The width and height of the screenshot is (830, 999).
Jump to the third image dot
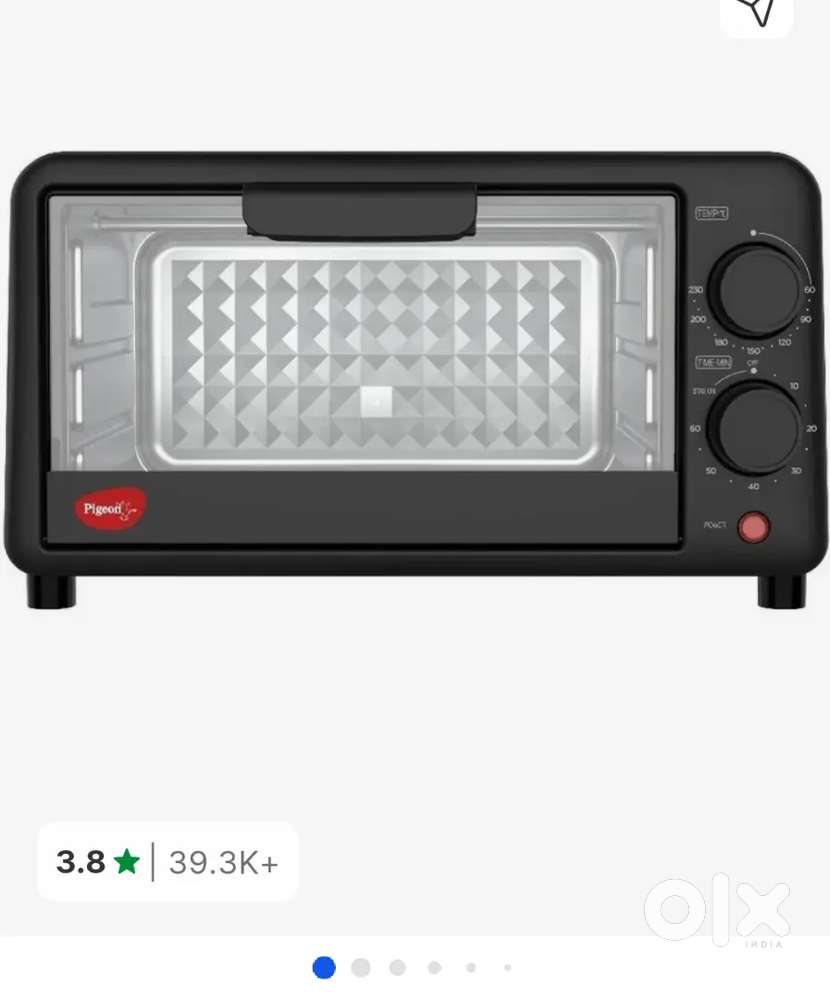pyautogui.click(x=398, y=967)
